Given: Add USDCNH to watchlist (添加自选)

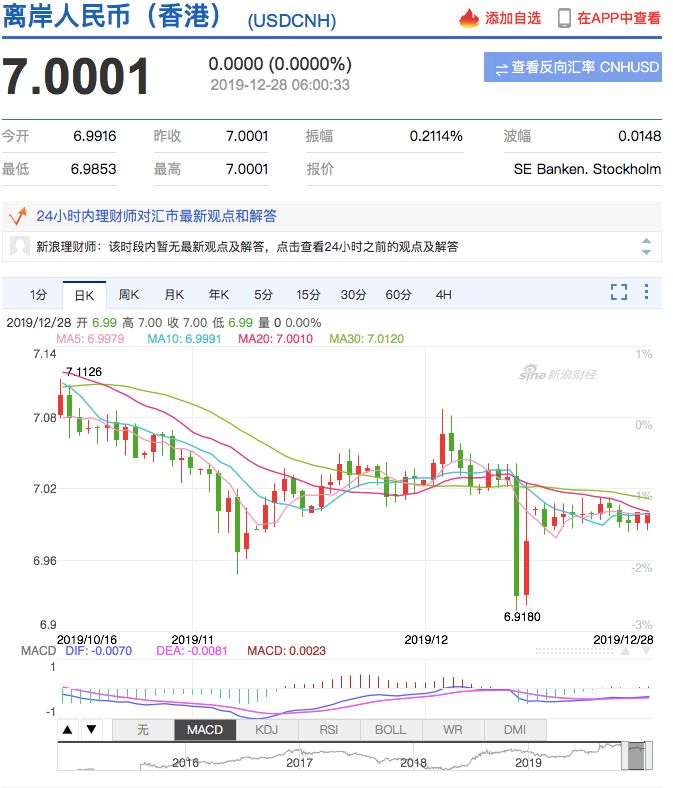Looking at the screenshot, I should [500, 18].
